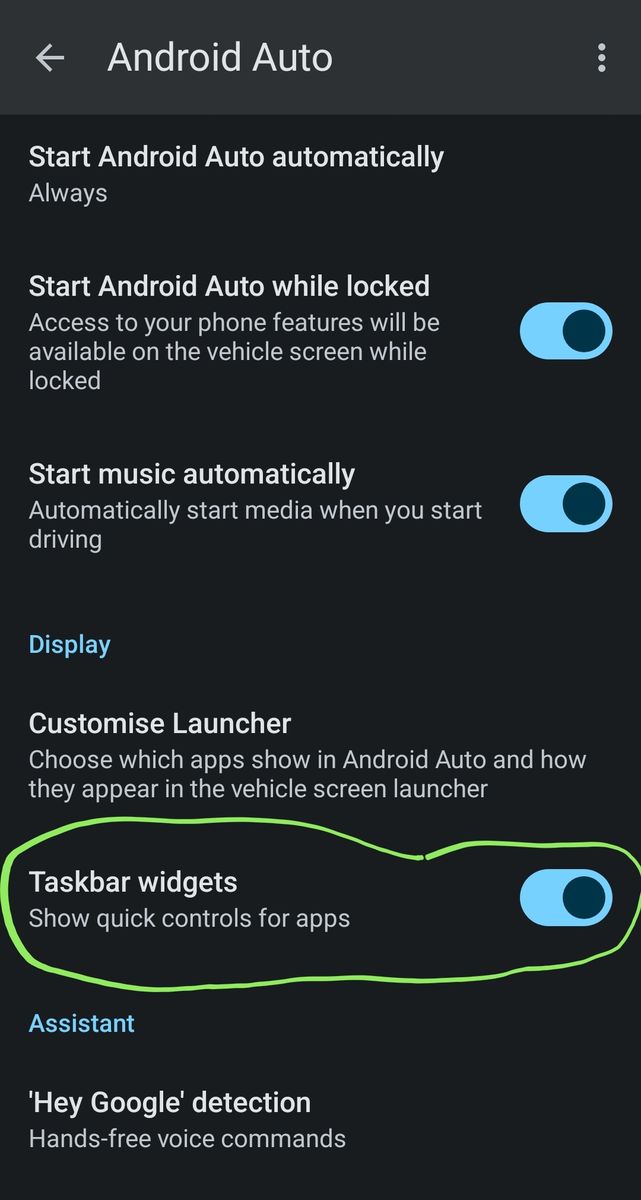Open Start Android Auto automatically setting
Screen dimensions: 641x1200
tap(236, 174)
